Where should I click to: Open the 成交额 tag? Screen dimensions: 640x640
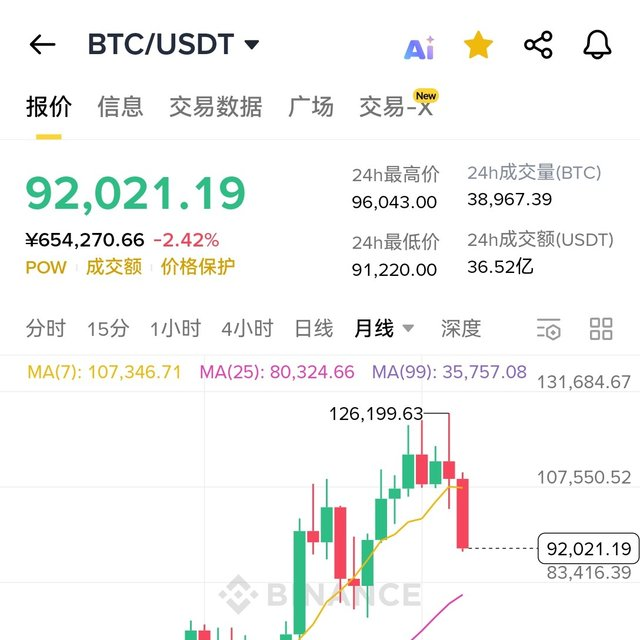point(113,267)
